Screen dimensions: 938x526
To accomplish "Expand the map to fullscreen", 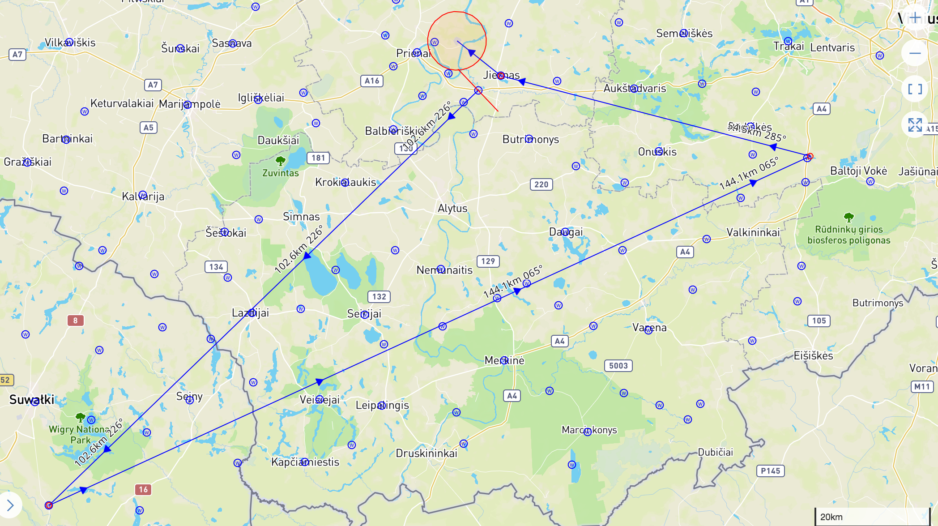I will pos(914,124).
